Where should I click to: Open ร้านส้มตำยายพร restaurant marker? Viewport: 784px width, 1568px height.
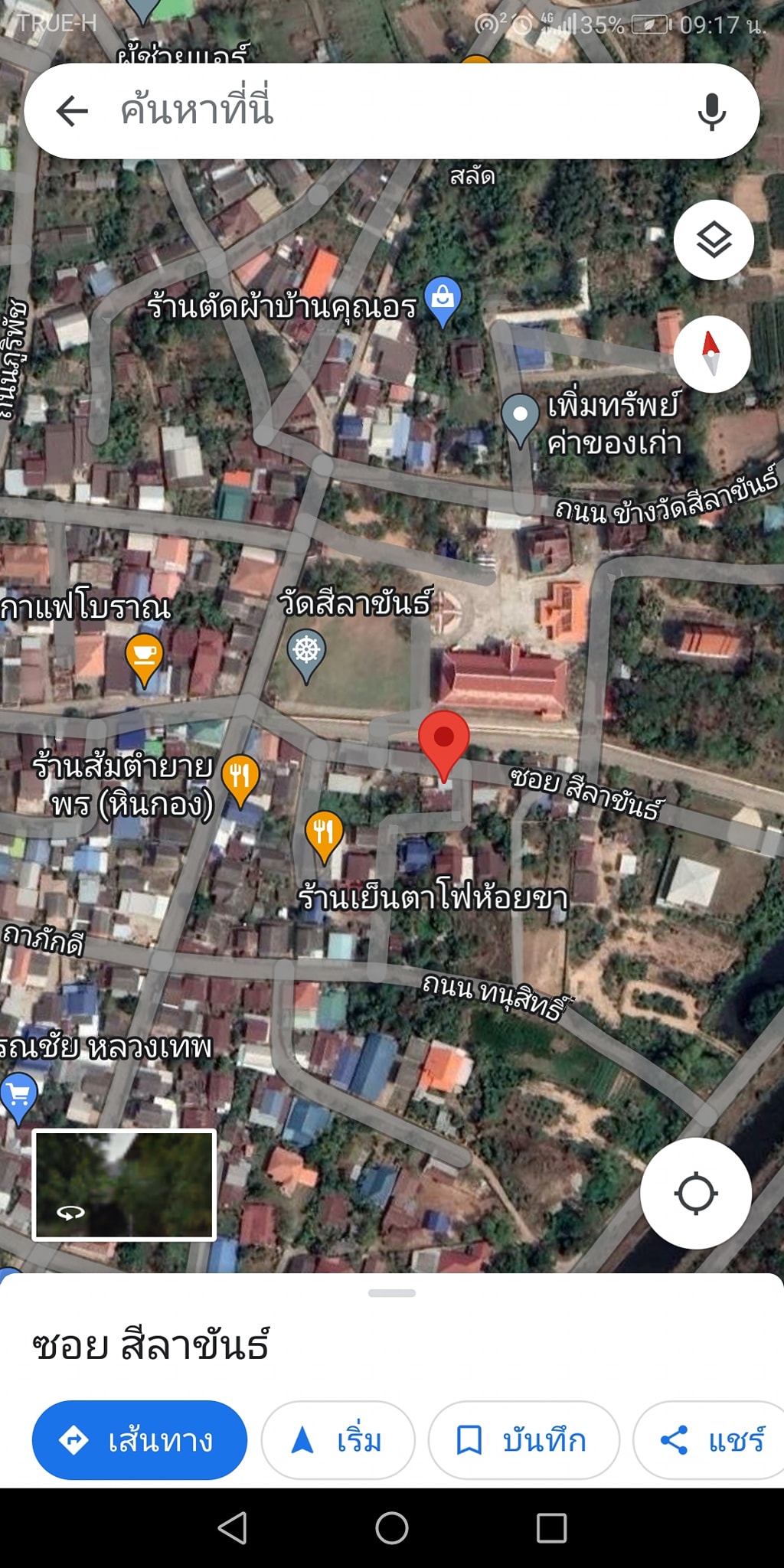coord(240,780)
